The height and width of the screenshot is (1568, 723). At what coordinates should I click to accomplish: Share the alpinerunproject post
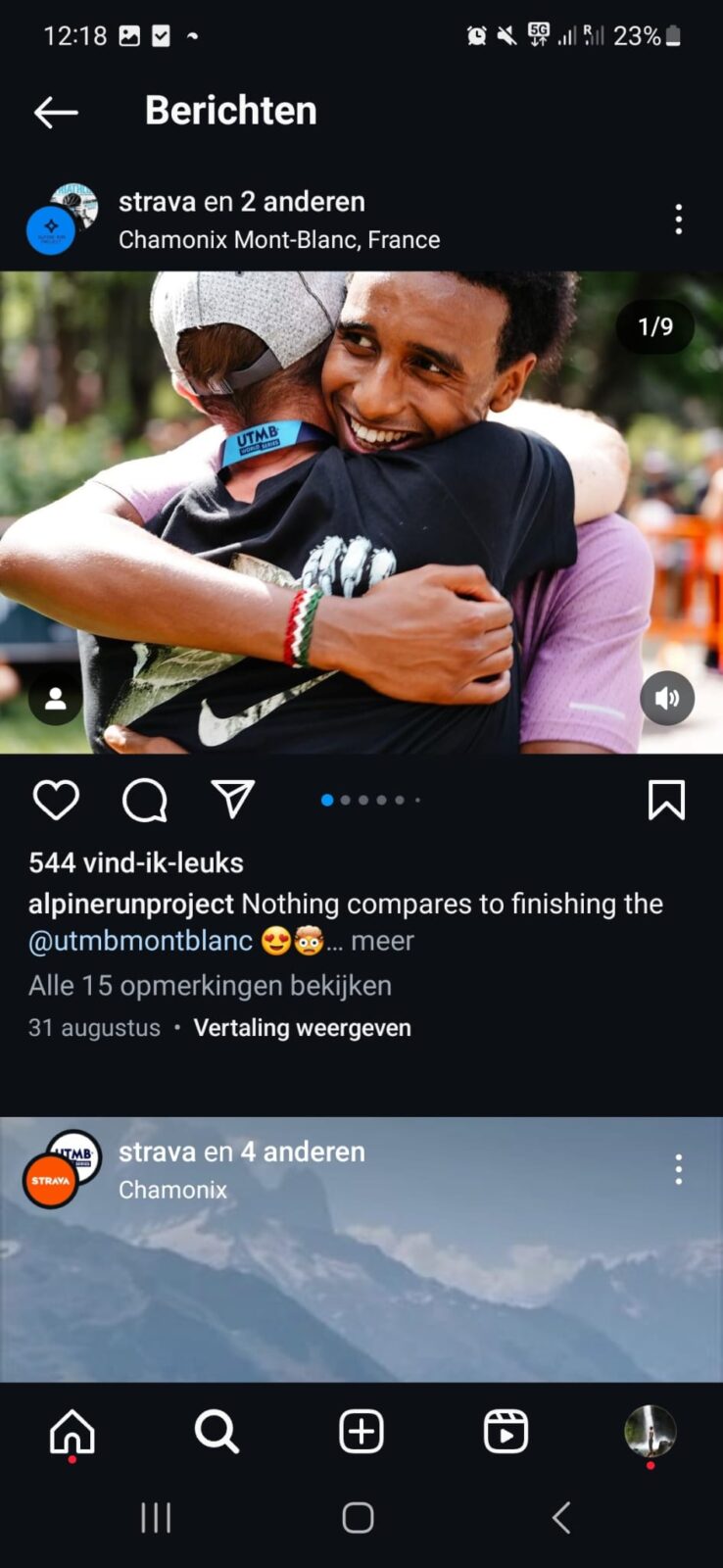[233, 800]
